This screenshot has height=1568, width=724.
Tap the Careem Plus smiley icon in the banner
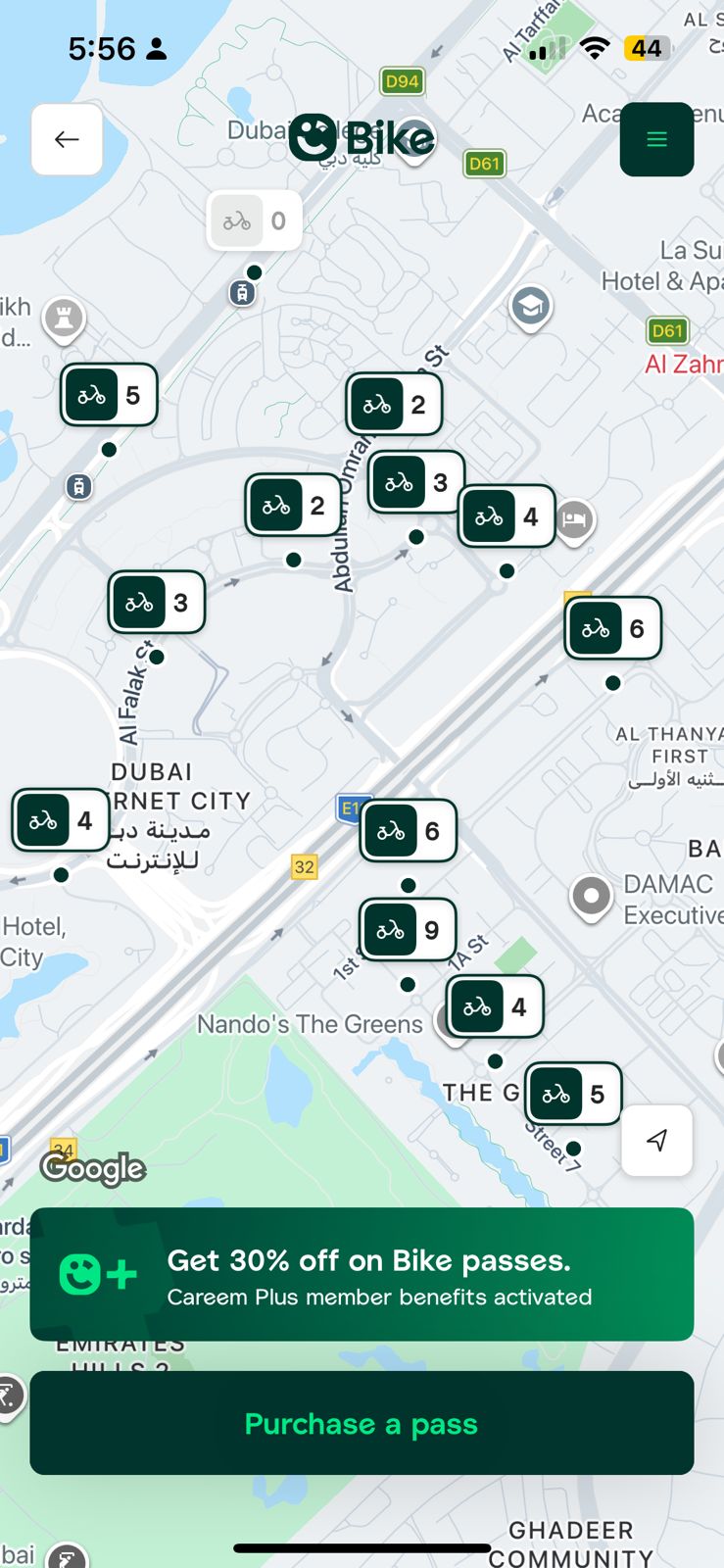(x=95, y=1273)
